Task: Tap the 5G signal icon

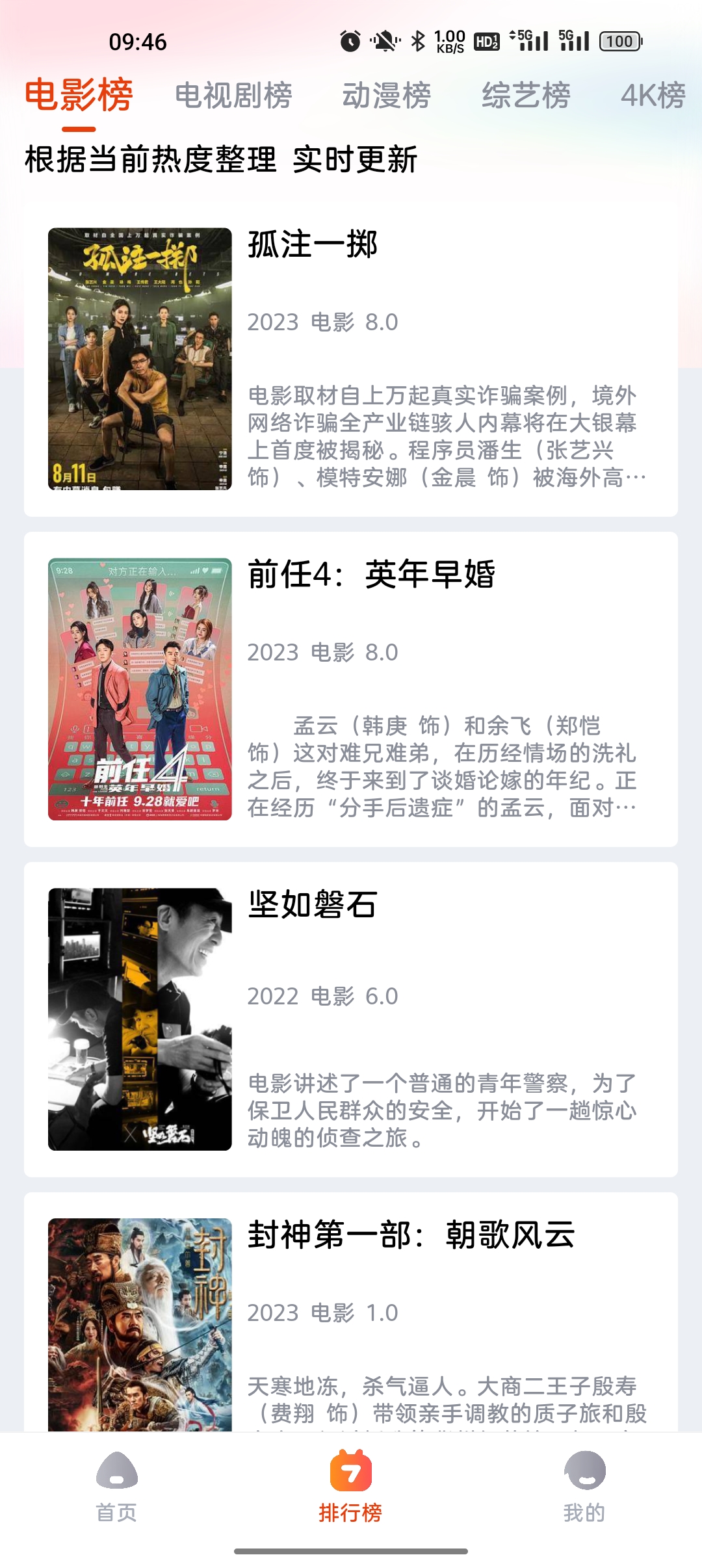Action: click(x=530, y=40)
